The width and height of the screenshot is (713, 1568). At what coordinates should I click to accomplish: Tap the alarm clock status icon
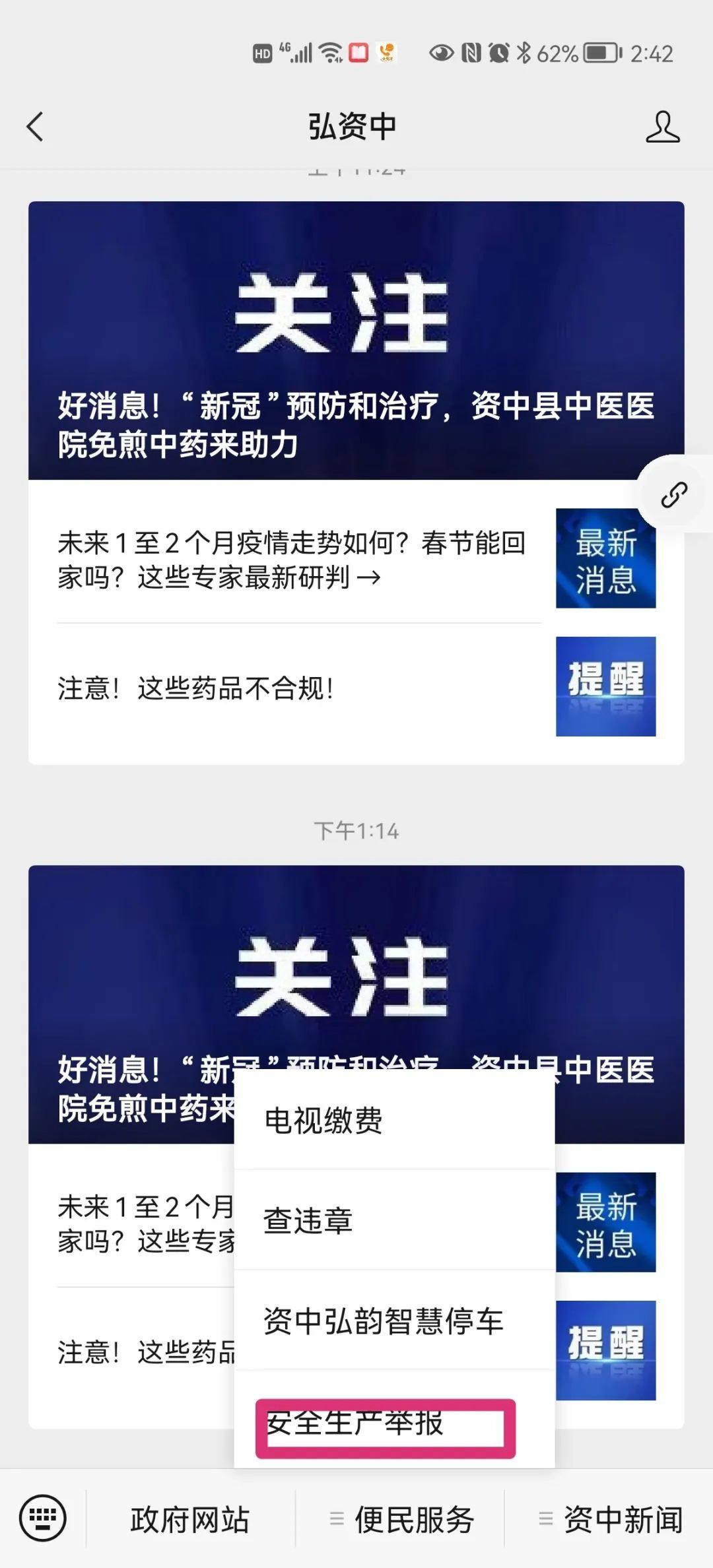(x=498, y=54)
